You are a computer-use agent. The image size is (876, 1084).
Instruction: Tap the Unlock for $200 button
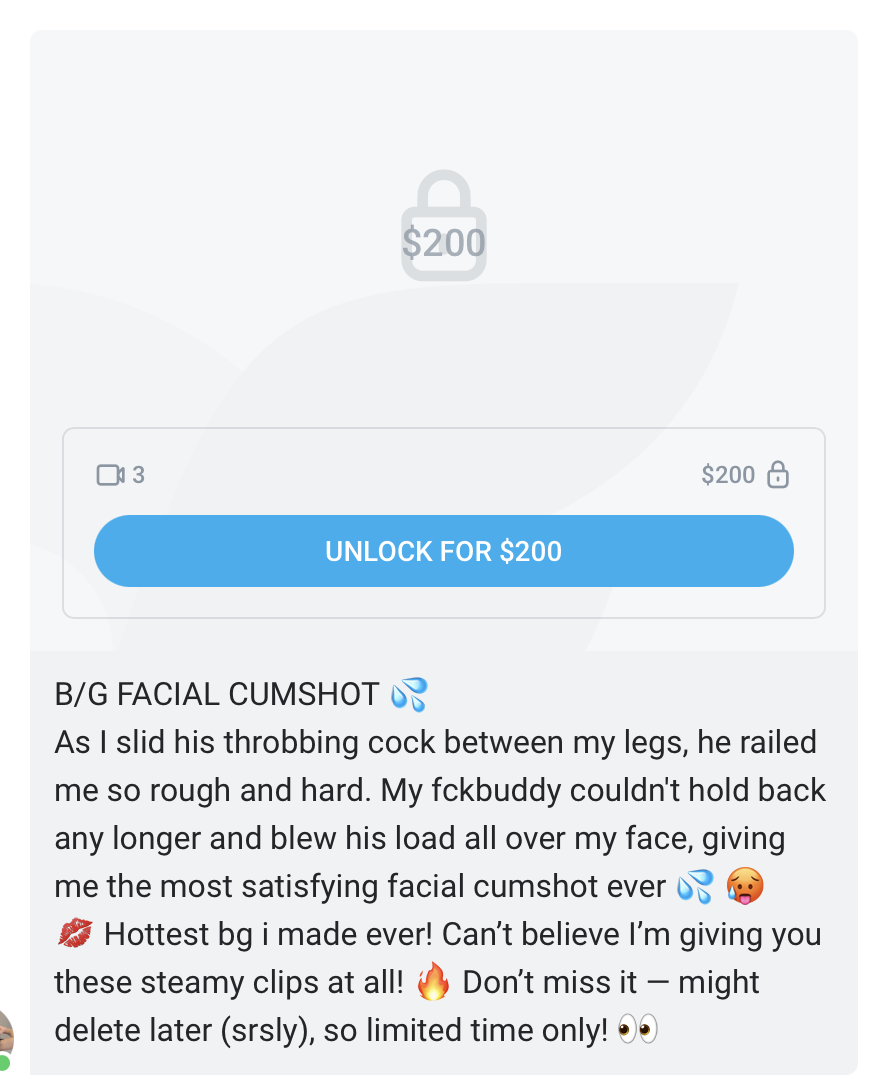click(443, 551)
